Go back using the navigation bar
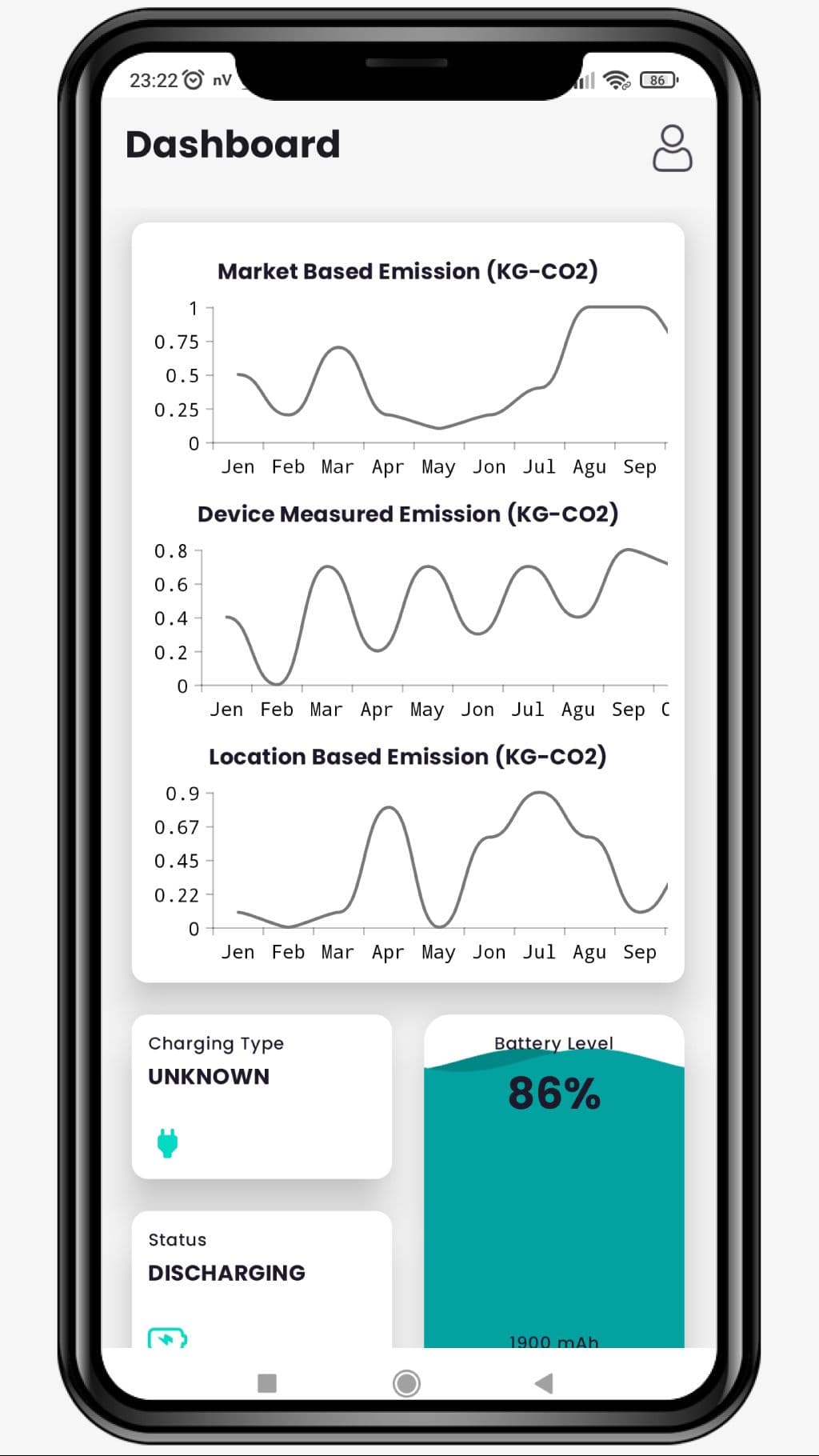The width and height of the screenshot is (819, 1456). tap(544, 1382)
